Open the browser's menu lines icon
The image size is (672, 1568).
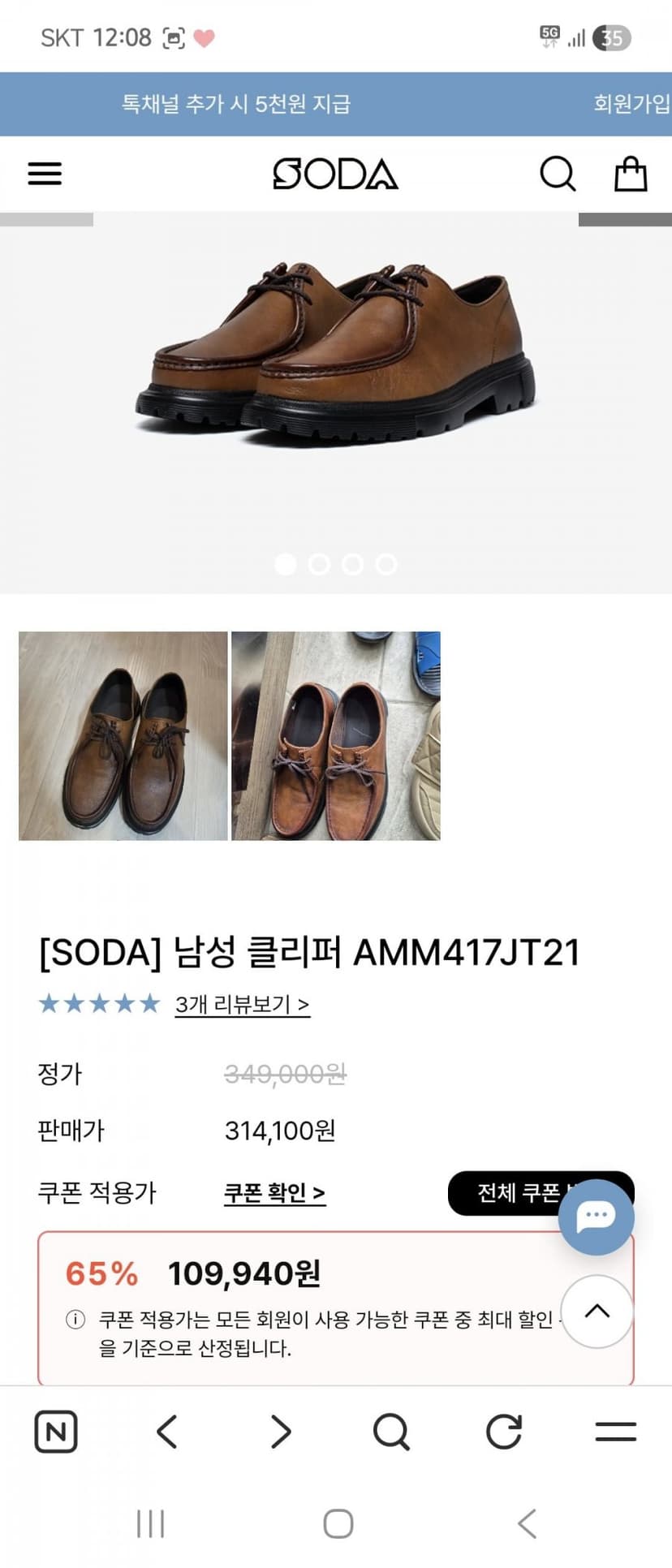(x=616, y=1431)
